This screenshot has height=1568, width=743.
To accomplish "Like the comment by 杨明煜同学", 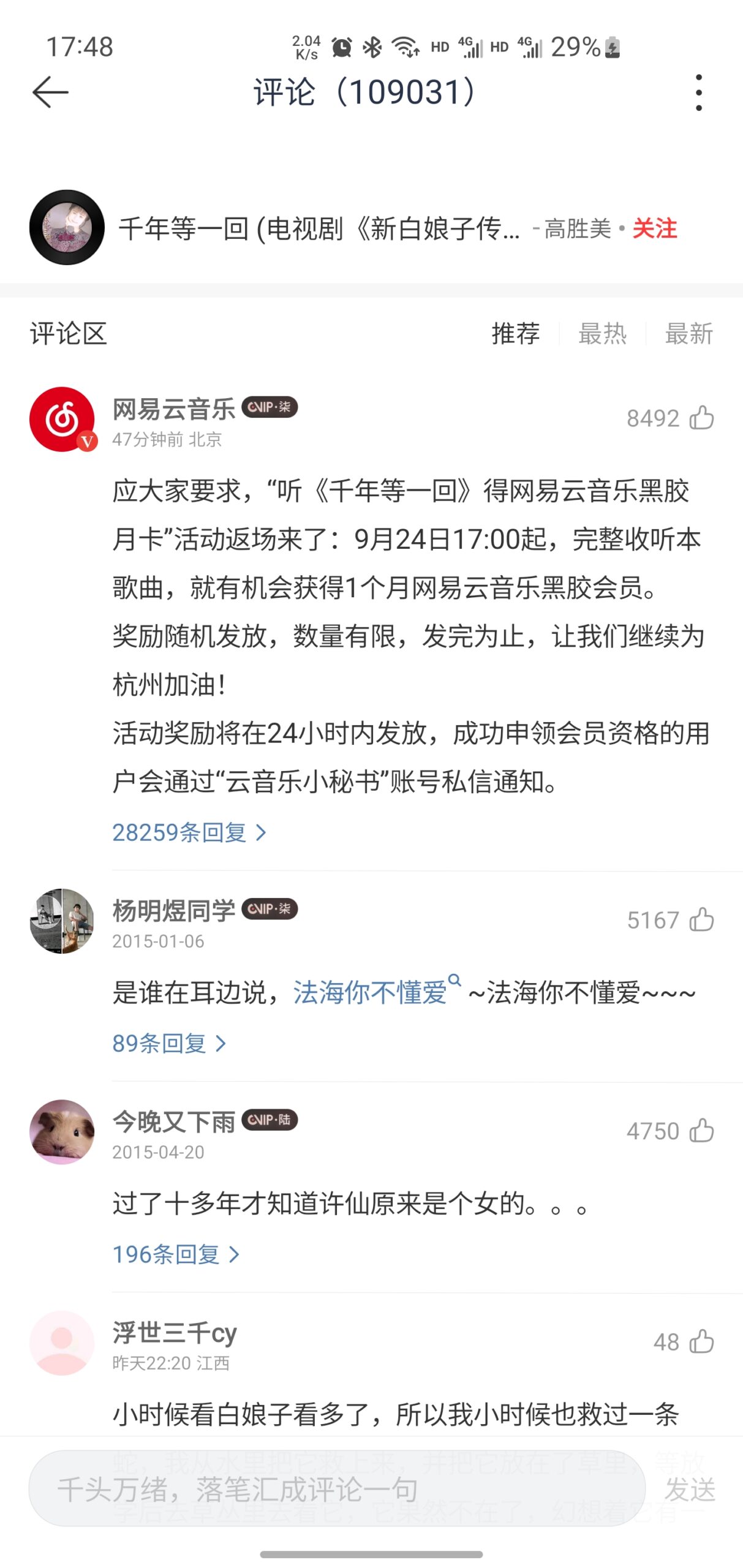I will coord(702,920).
